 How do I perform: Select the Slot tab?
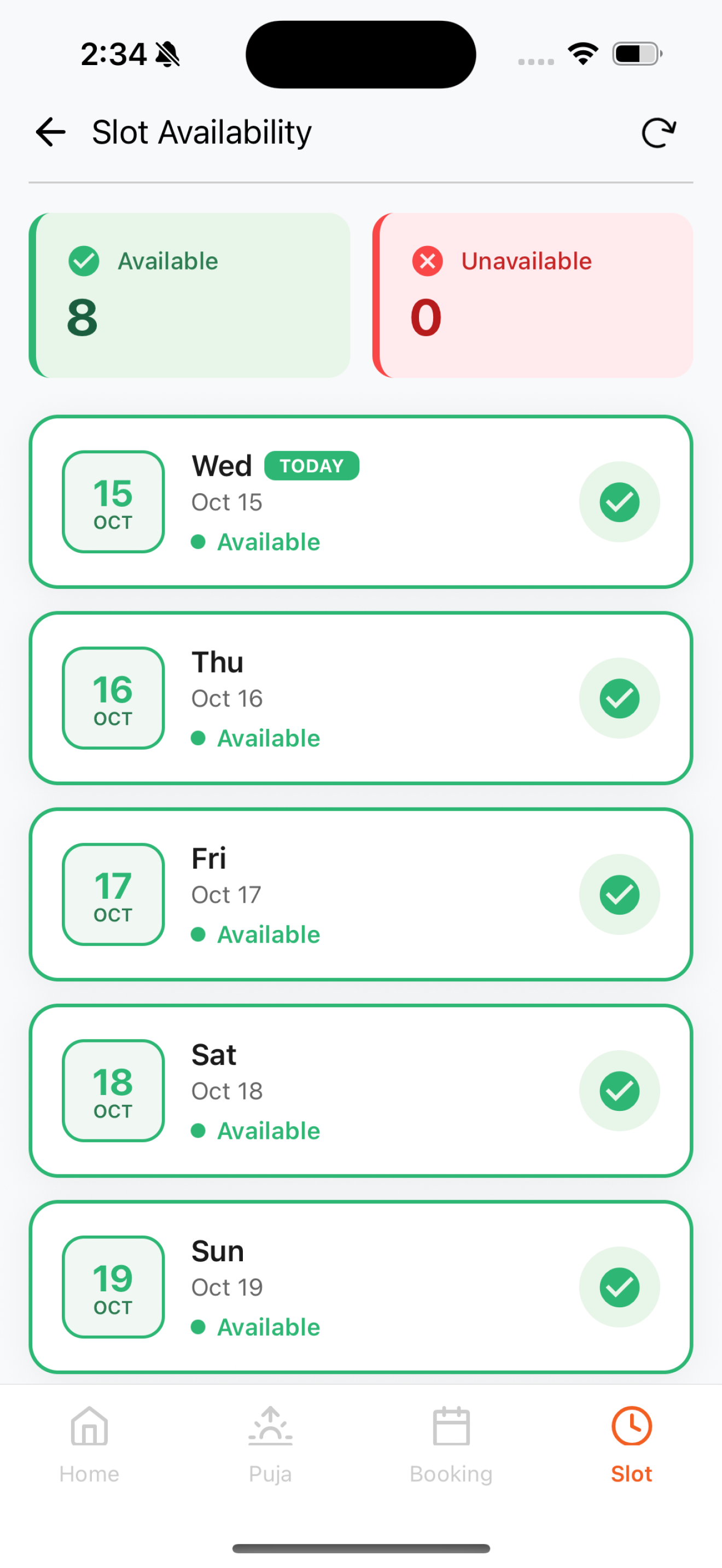pyautogui.click(x=631, y=1445)
